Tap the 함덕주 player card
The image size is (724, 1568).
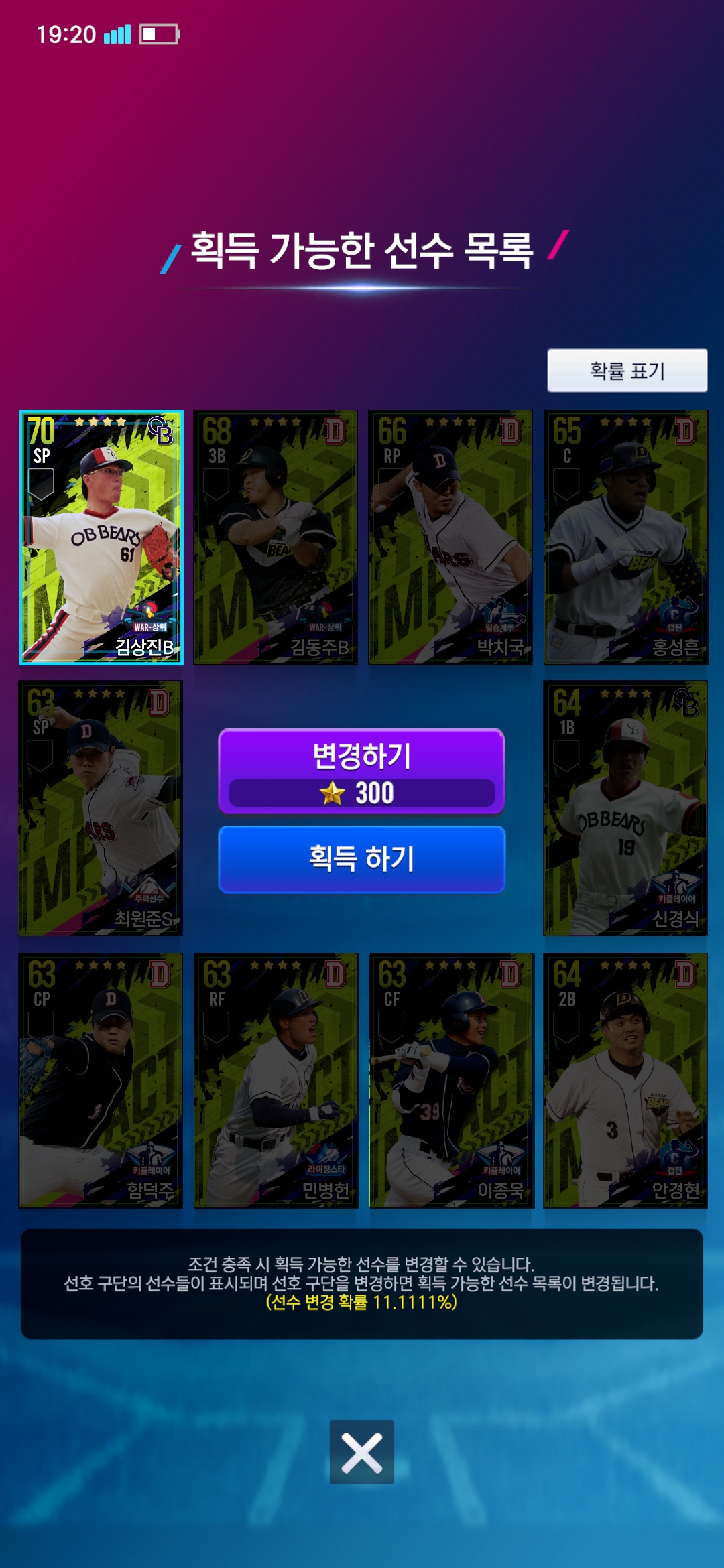[101, 1080]
